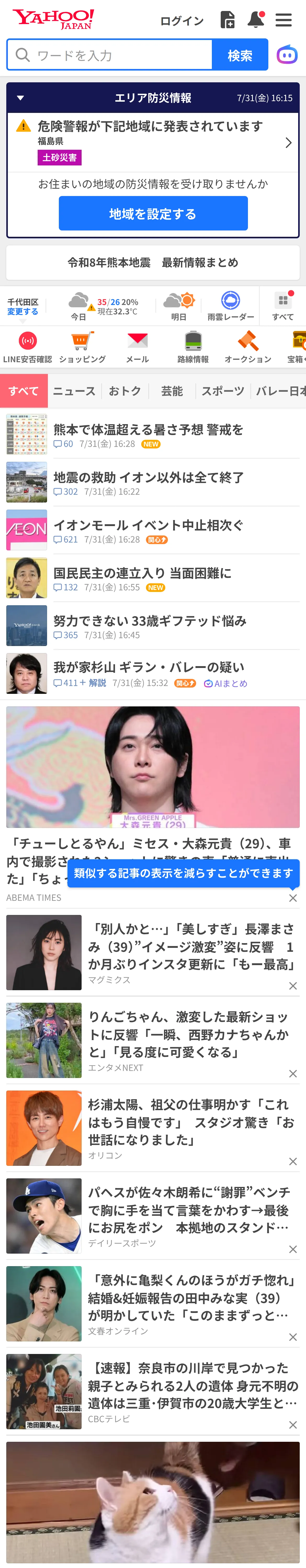The image size is (306, 1568).
Task: Open 雨雲レーダー
Action: (230, 305)
